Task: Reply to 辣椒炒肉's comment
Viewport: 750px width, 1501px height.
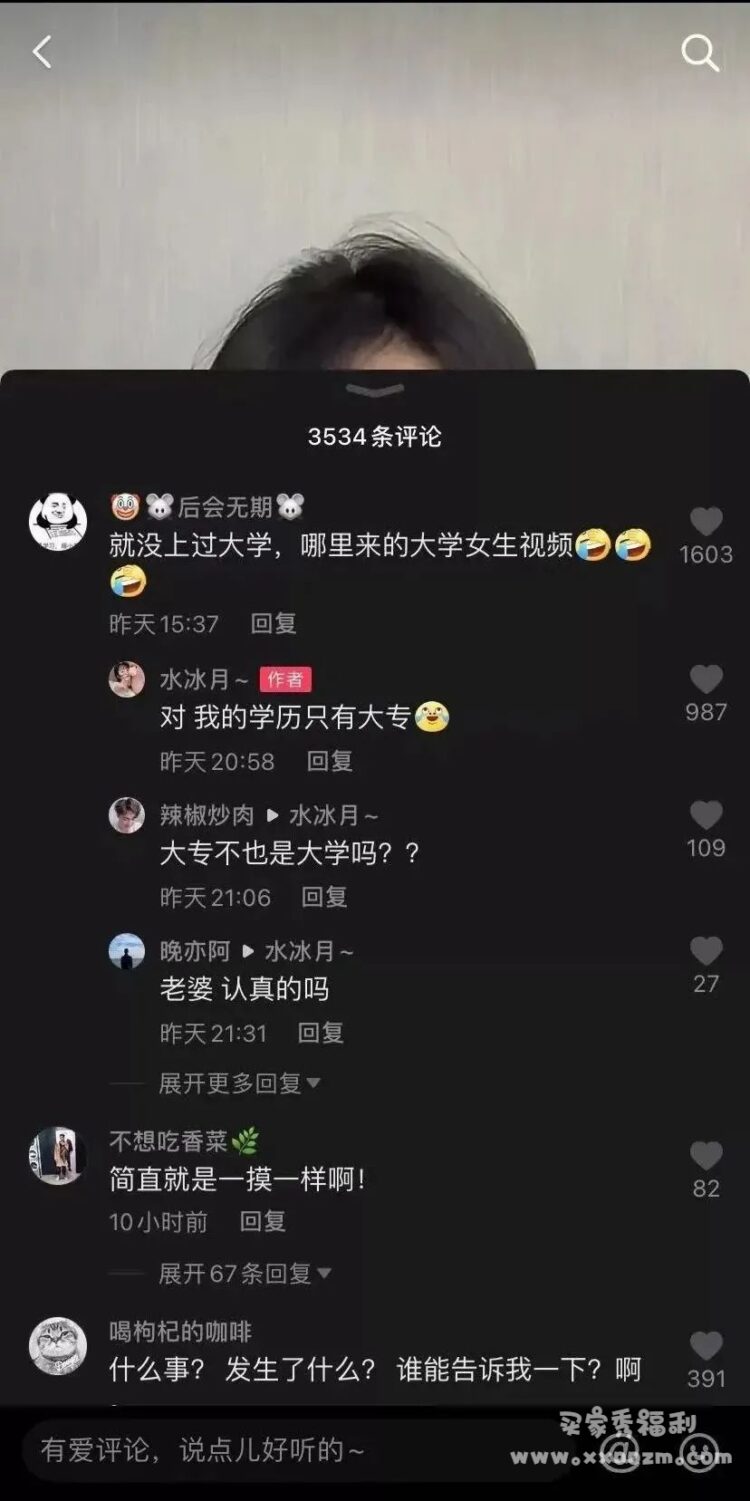Action: coord(324,898)
